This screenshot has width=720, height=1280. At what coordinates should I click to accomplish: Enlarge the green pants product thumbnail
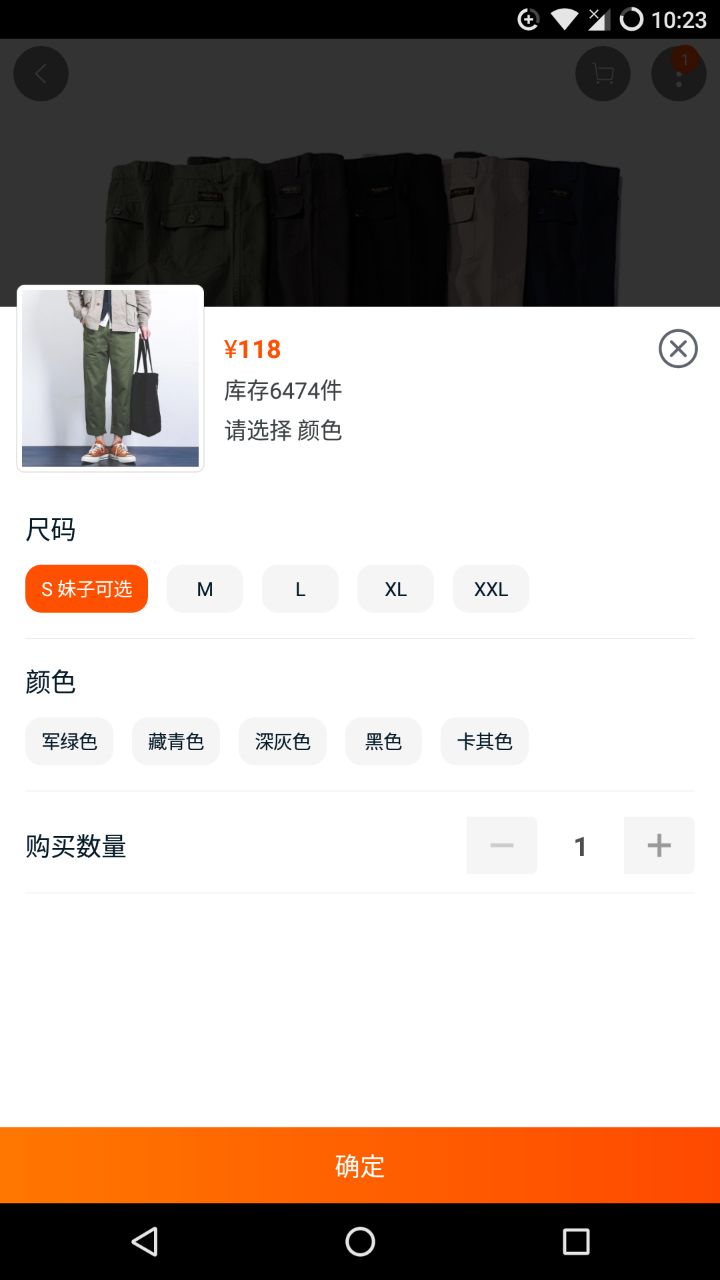tap(111, 378)
